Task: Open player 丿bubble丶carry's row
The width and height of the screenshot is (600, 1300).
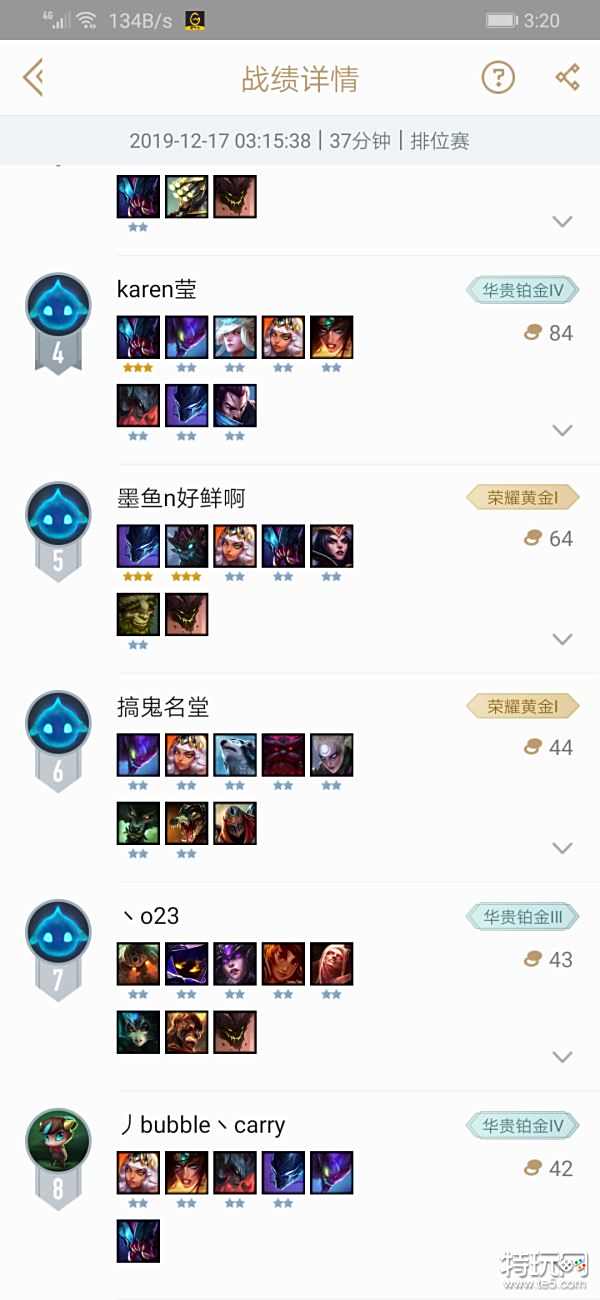Action: click(200, 1125)
